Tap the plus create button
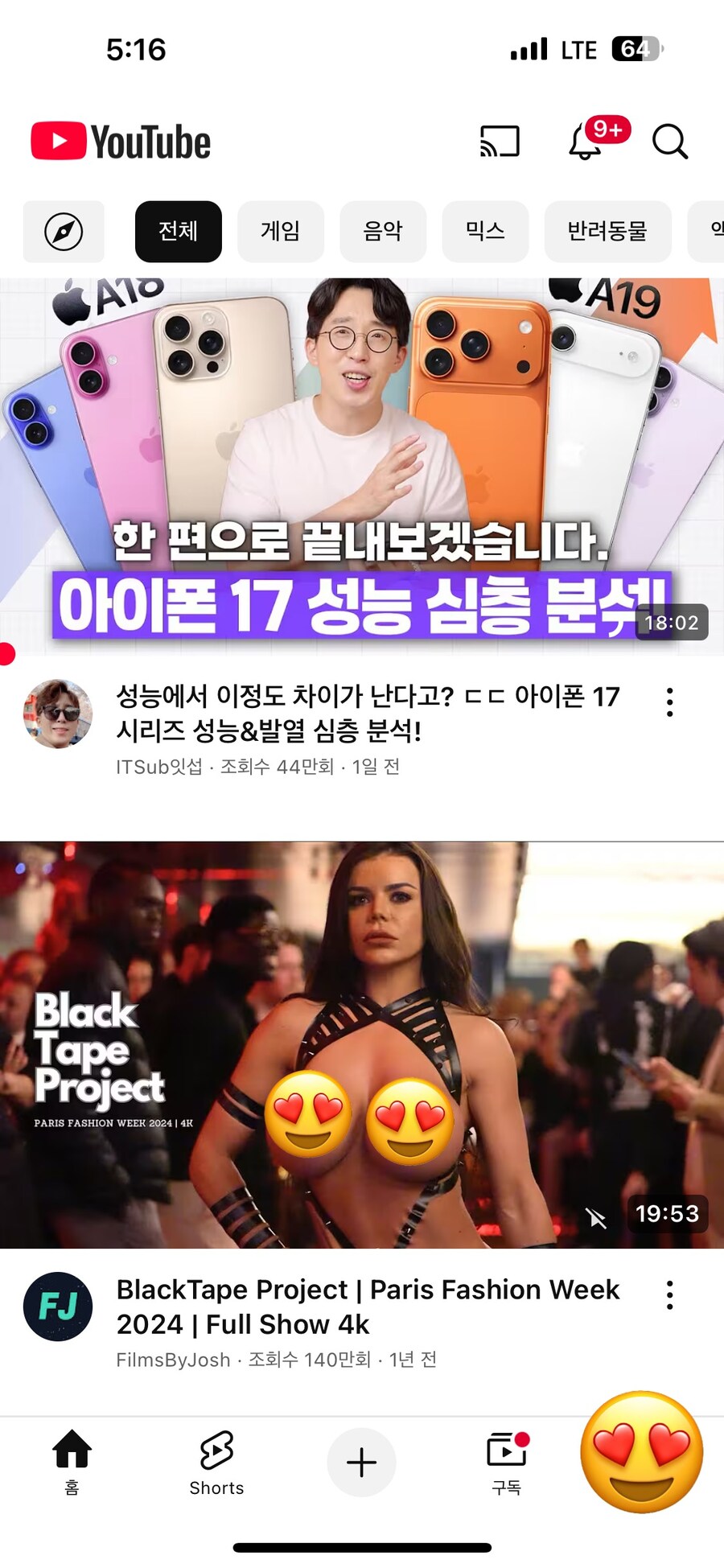724x1568 pixels. click(x=361, y=1462)
